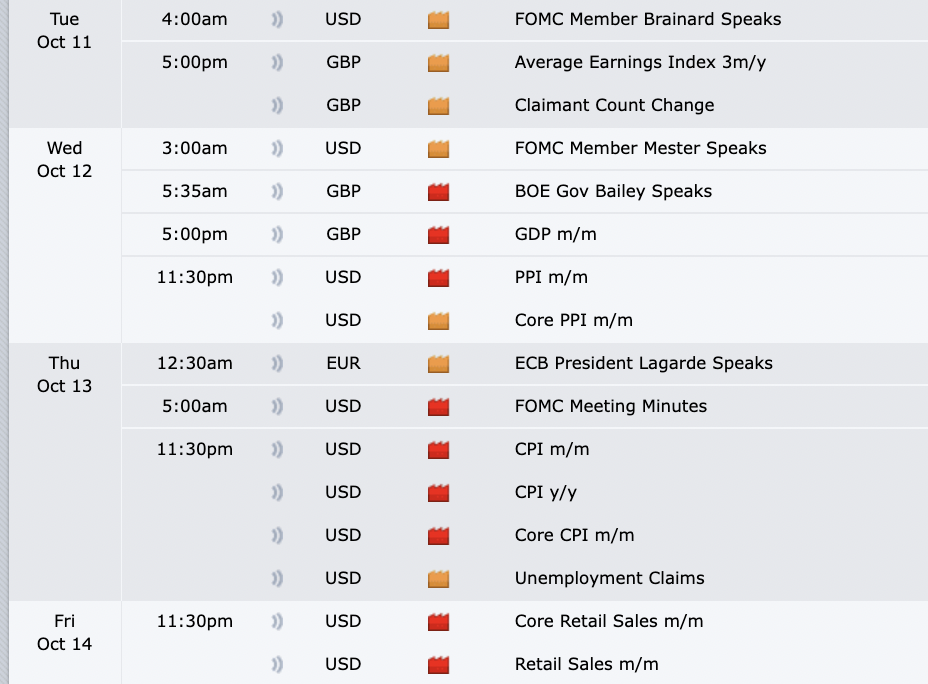Image resolution: width=928 pixels, height=684 pixels.
Task: View FOMC Meeting Minutes details
Action: click(x=610, y=406)
